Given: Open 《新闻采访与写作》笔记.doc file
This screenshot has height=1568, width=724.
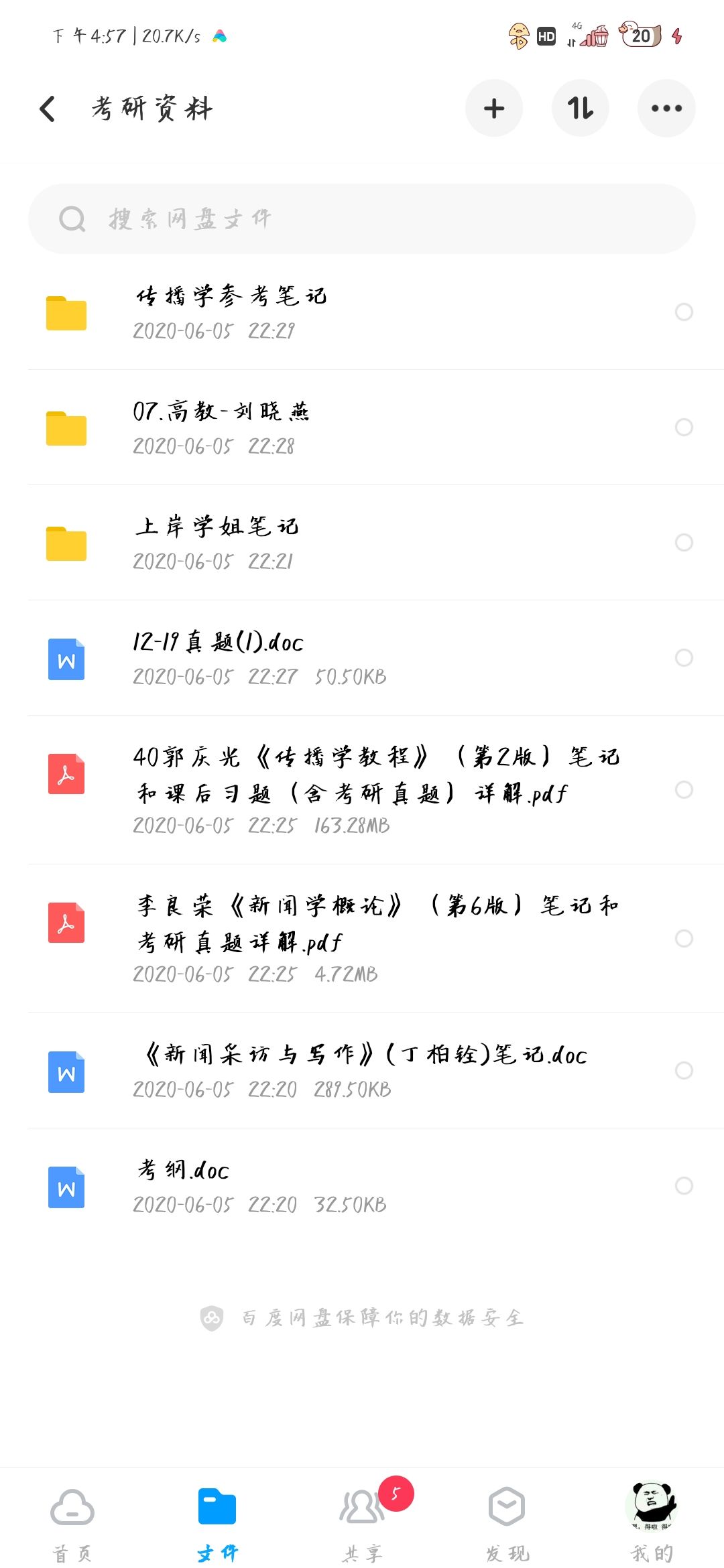Looking at the screenshot, I should point(362,1071).
